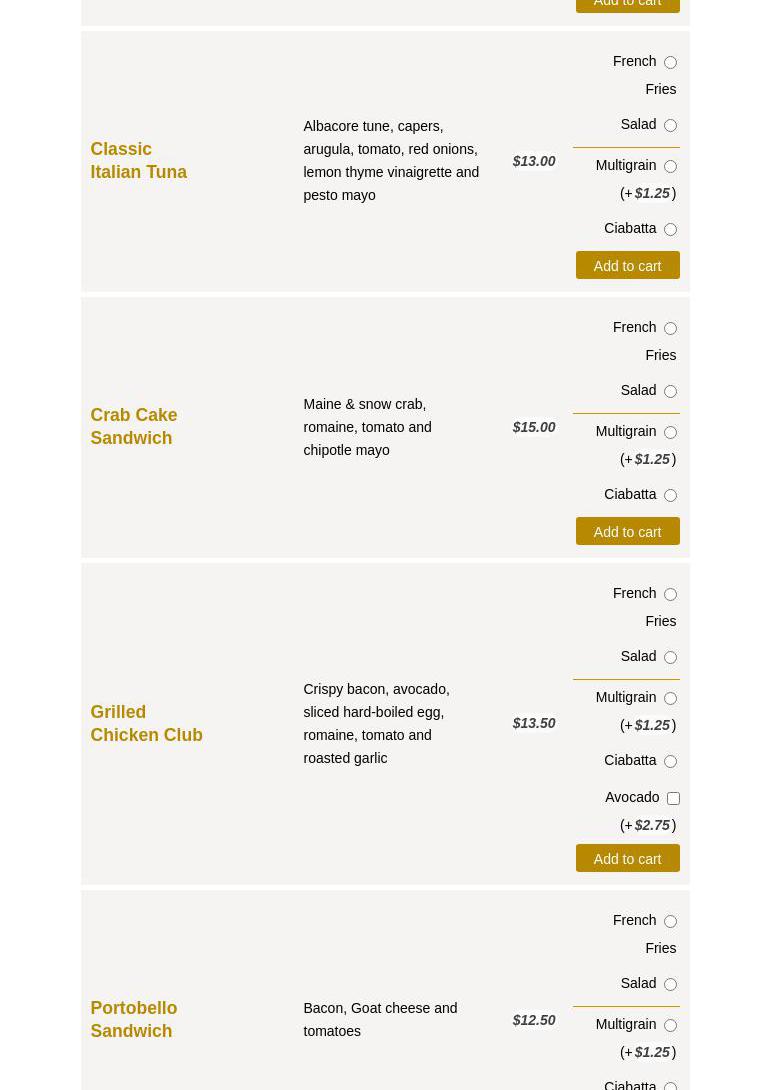This screenshot has height=1090, width=770.
Task: Select Ciabatta for Grilled Chicken Club
Action: pyautogui.click(x=670, y=761)
